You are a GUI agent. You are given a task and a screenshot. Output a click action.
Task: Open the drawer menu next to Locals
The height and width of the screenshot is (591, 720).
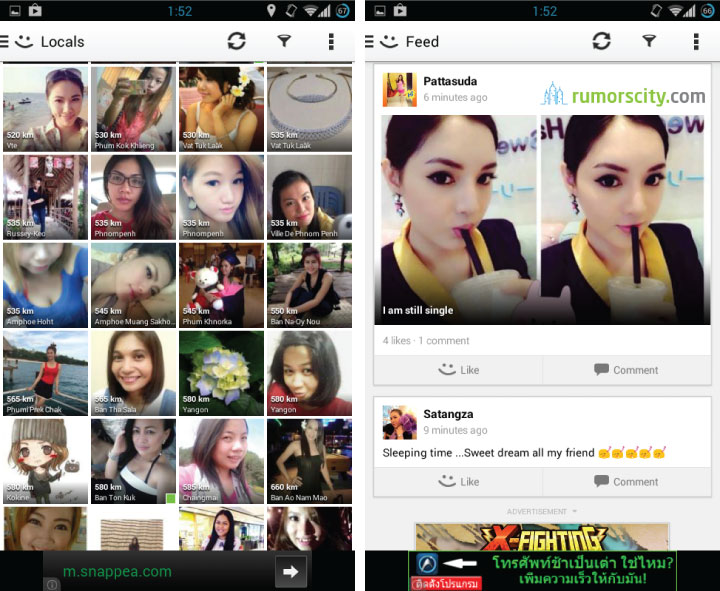point(4,41)
